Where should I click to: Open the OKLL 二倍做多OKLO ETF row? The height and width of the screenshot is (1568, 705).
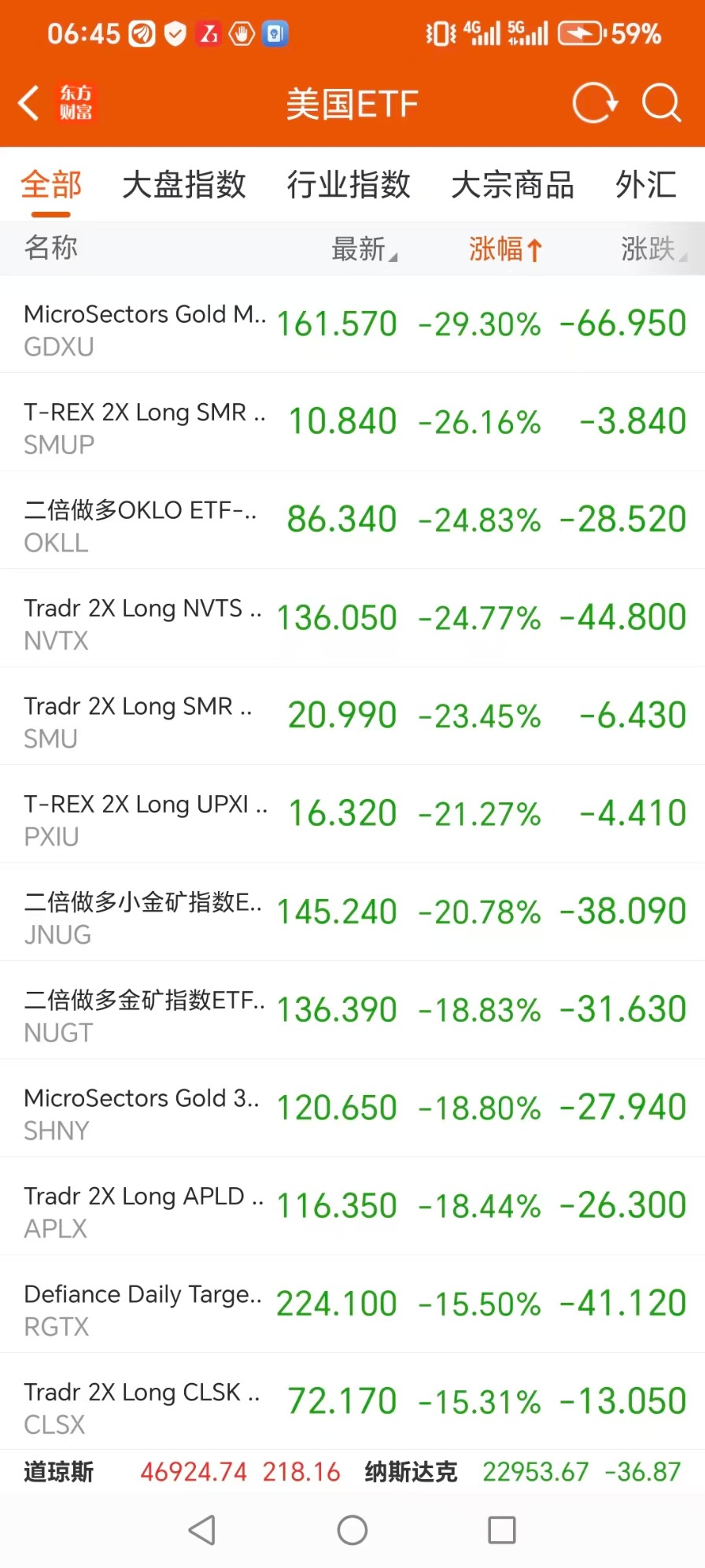click(352, 520)
